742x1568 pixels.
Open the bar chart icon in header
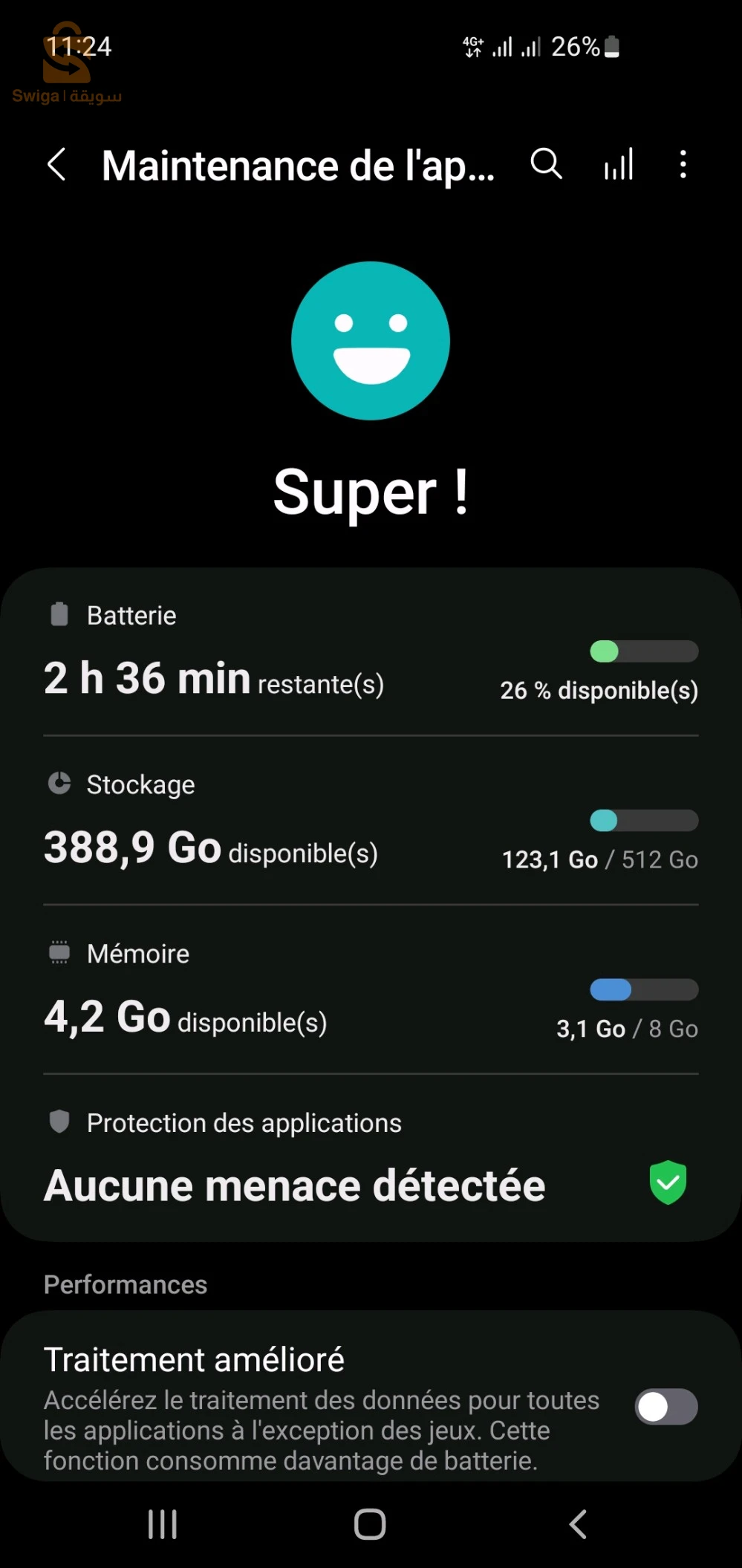[x=618, y=164]
